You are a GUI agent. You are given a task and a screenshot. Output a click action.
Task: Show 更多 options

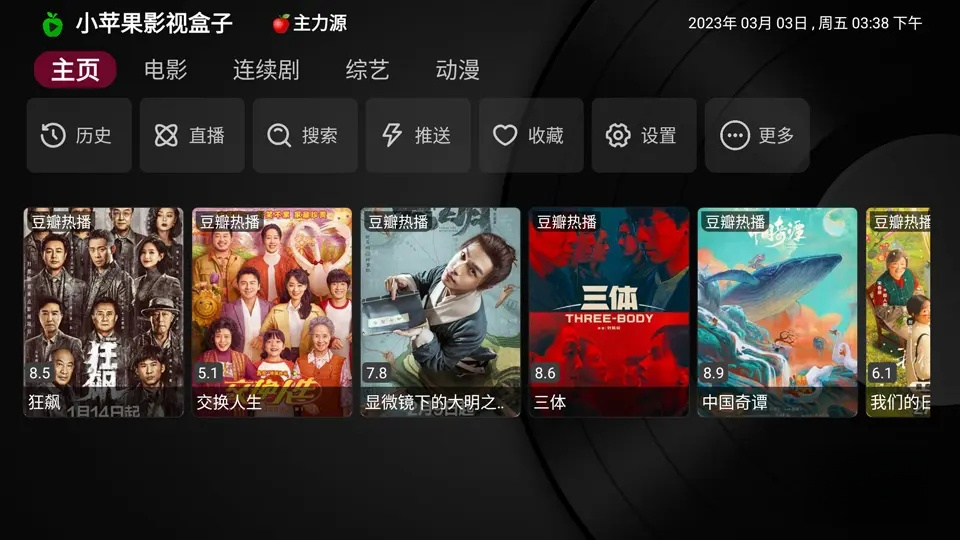click(x=757, y=135)
